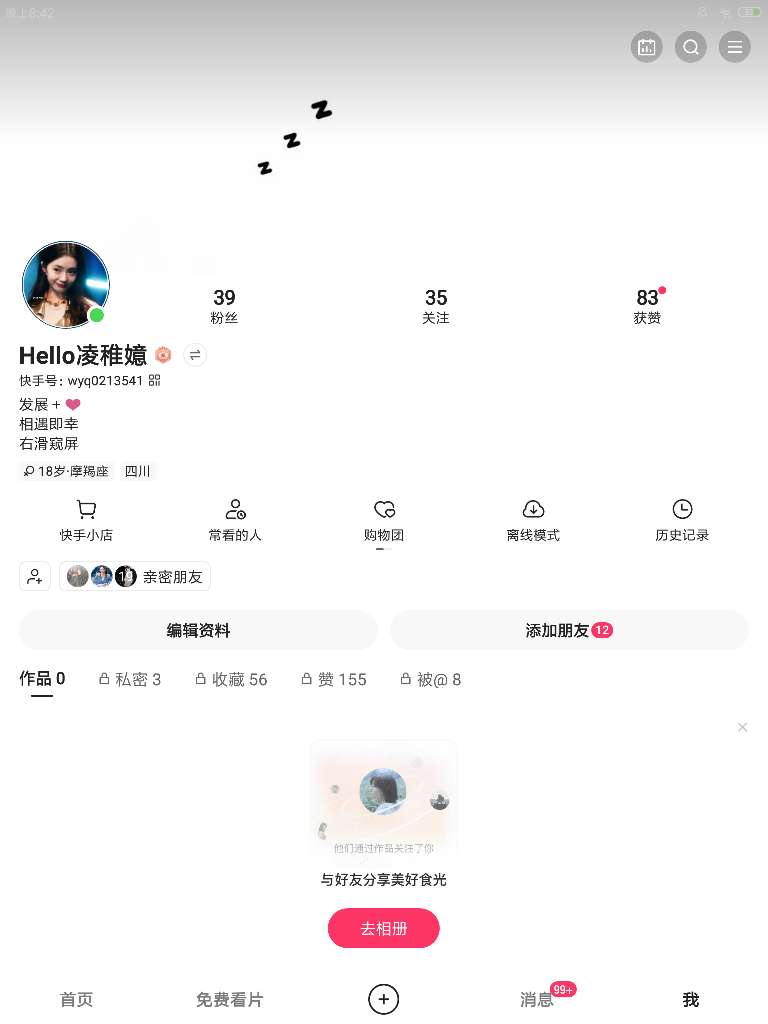Show the Kuaishou ID QR code
The image size is (768, 1024).
[155, 381]
